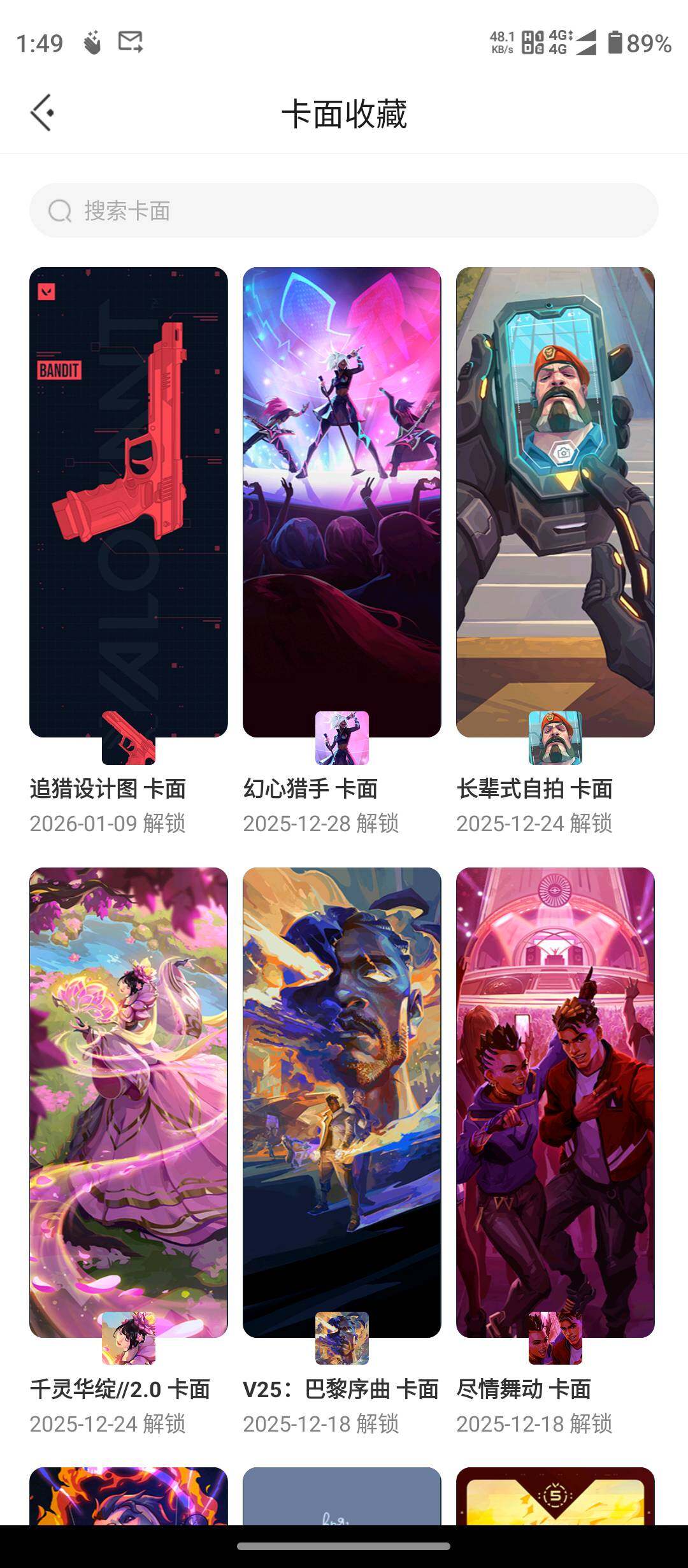This screenshot has width=688, height=1568.
Task: Open the 尽情舞动 card artwork
Action: coord(555,1096)
